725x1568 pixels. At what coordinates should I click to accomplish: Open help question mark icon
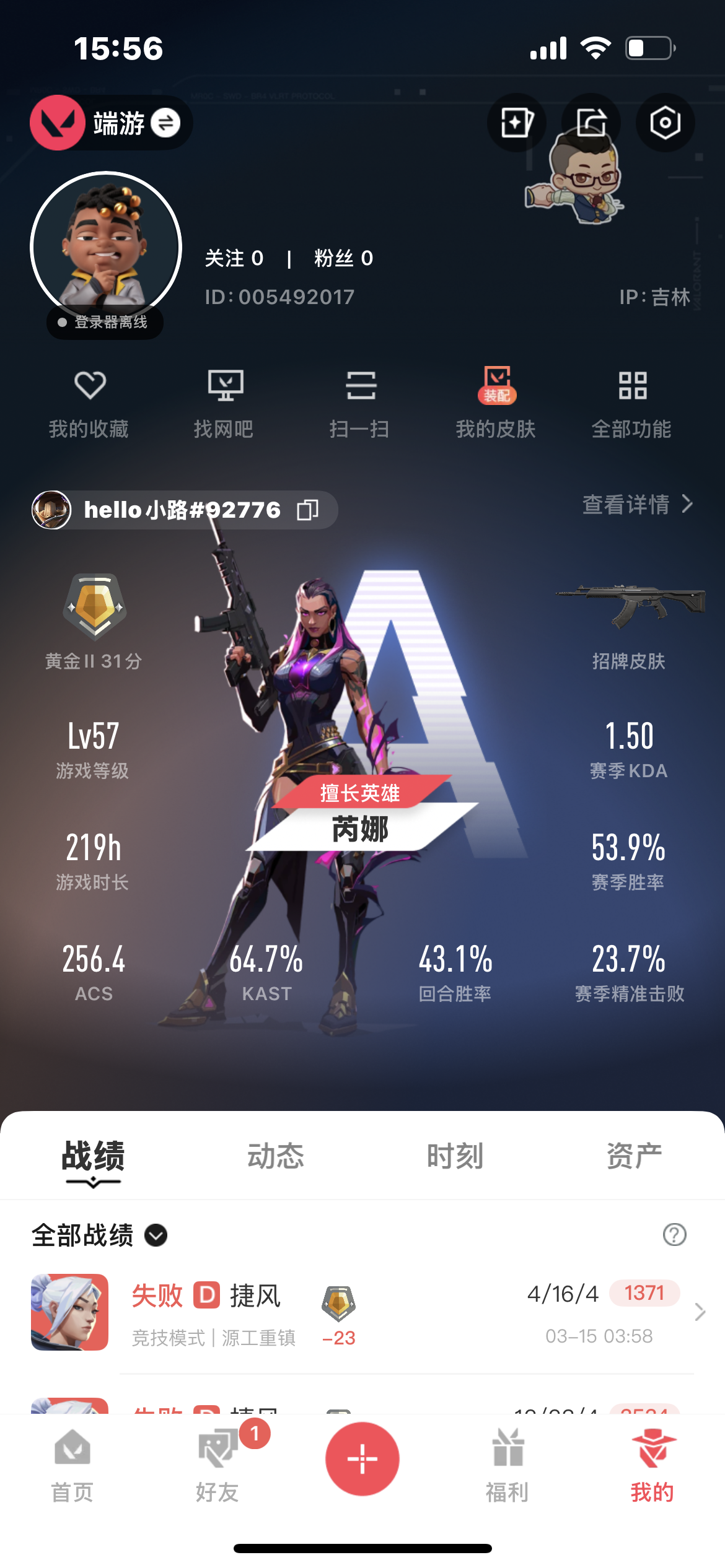pos(674,1234)
